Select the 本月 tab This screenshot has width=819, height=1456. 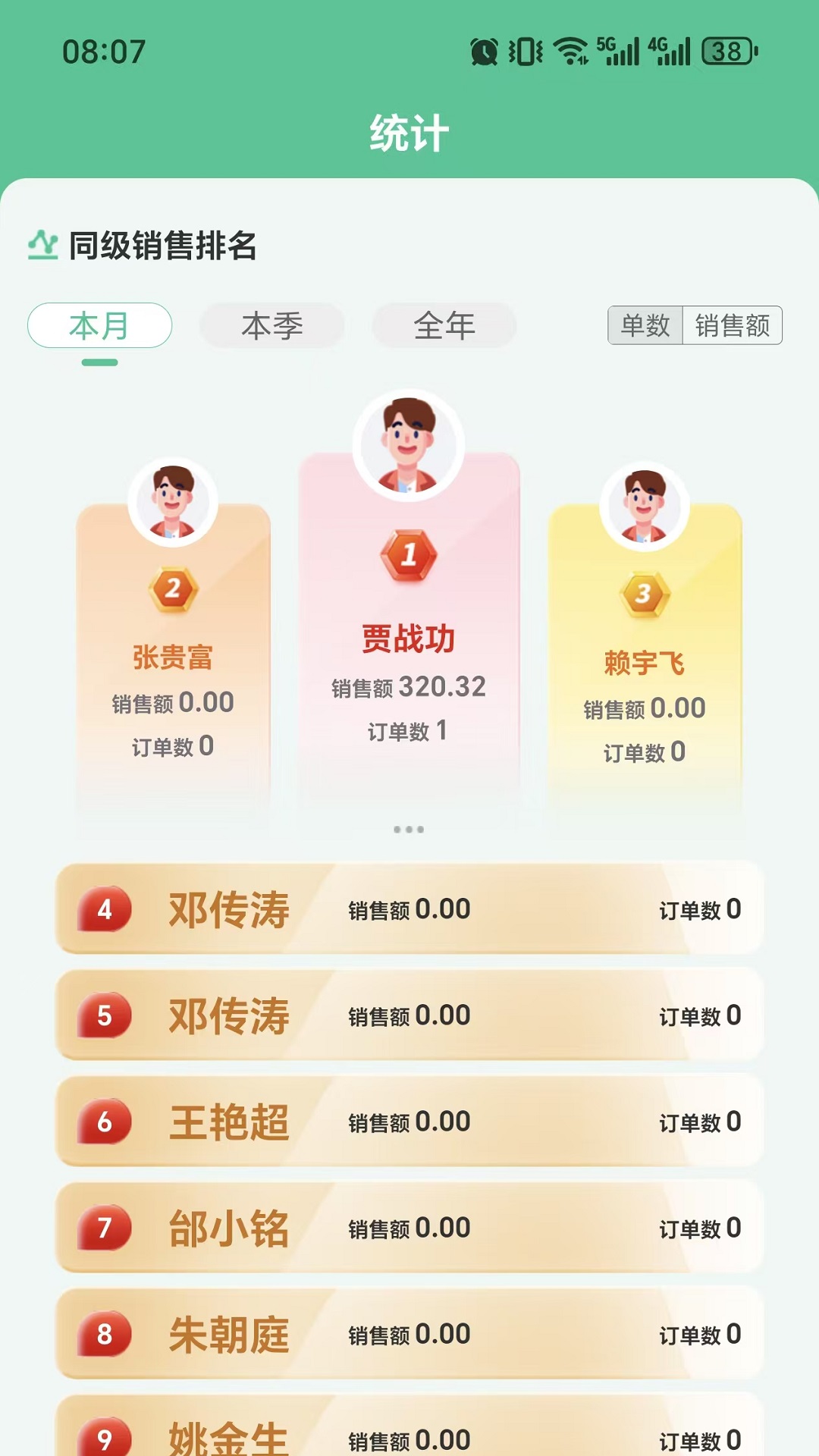coord(99,326)
